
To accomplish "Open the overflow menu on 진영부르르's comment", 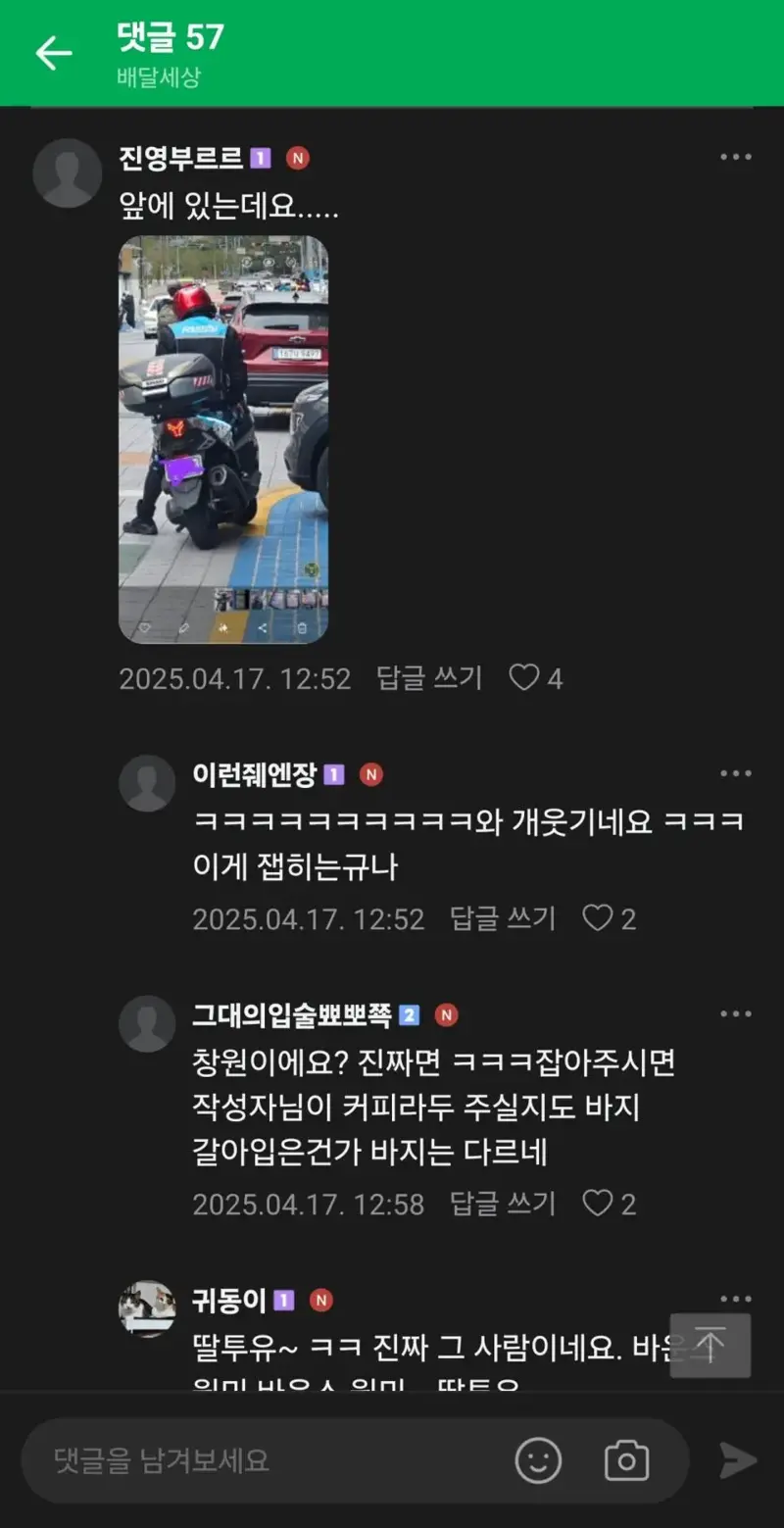I will [735, 157].
